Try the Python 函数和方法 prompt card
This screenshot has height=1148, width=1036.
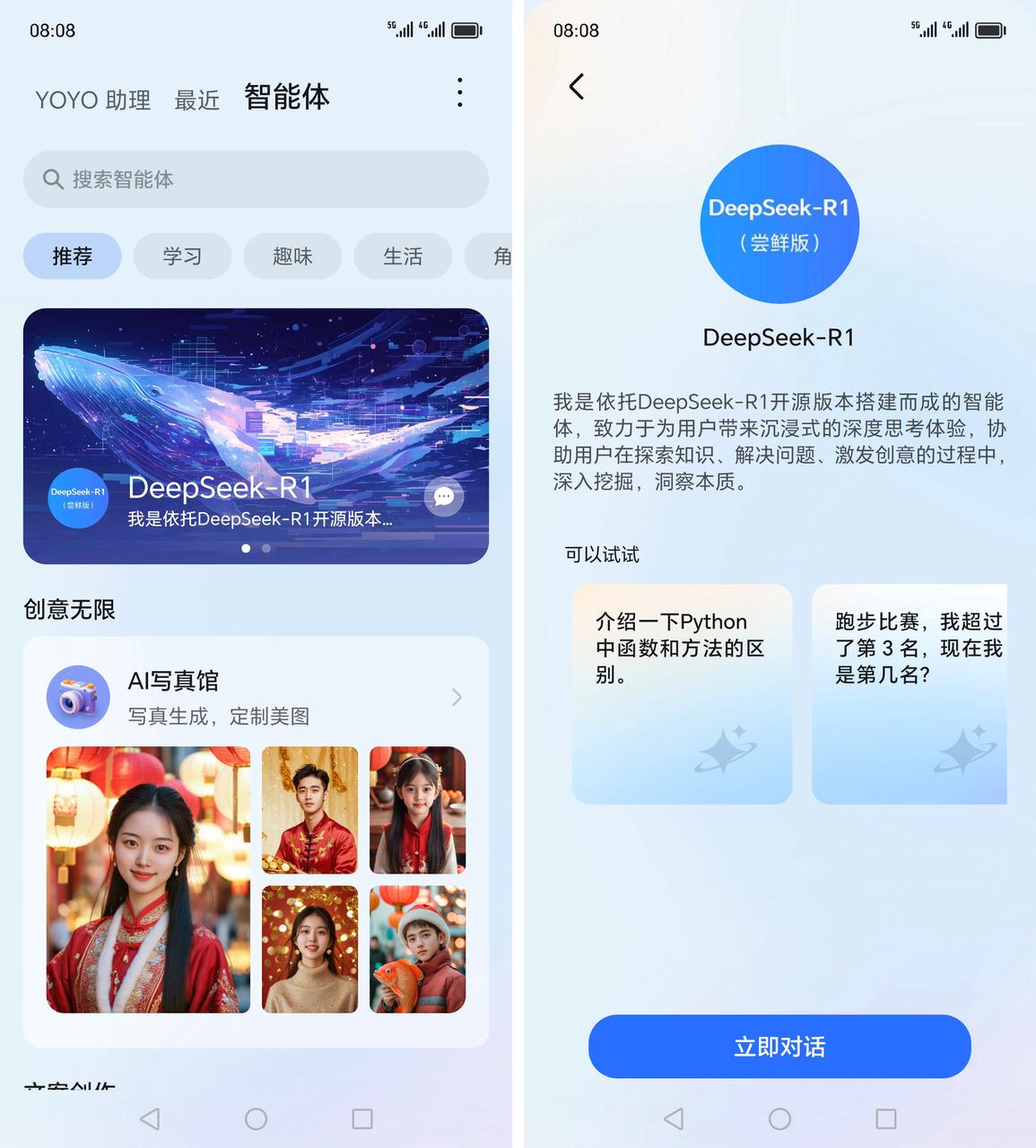coord(682,693)
